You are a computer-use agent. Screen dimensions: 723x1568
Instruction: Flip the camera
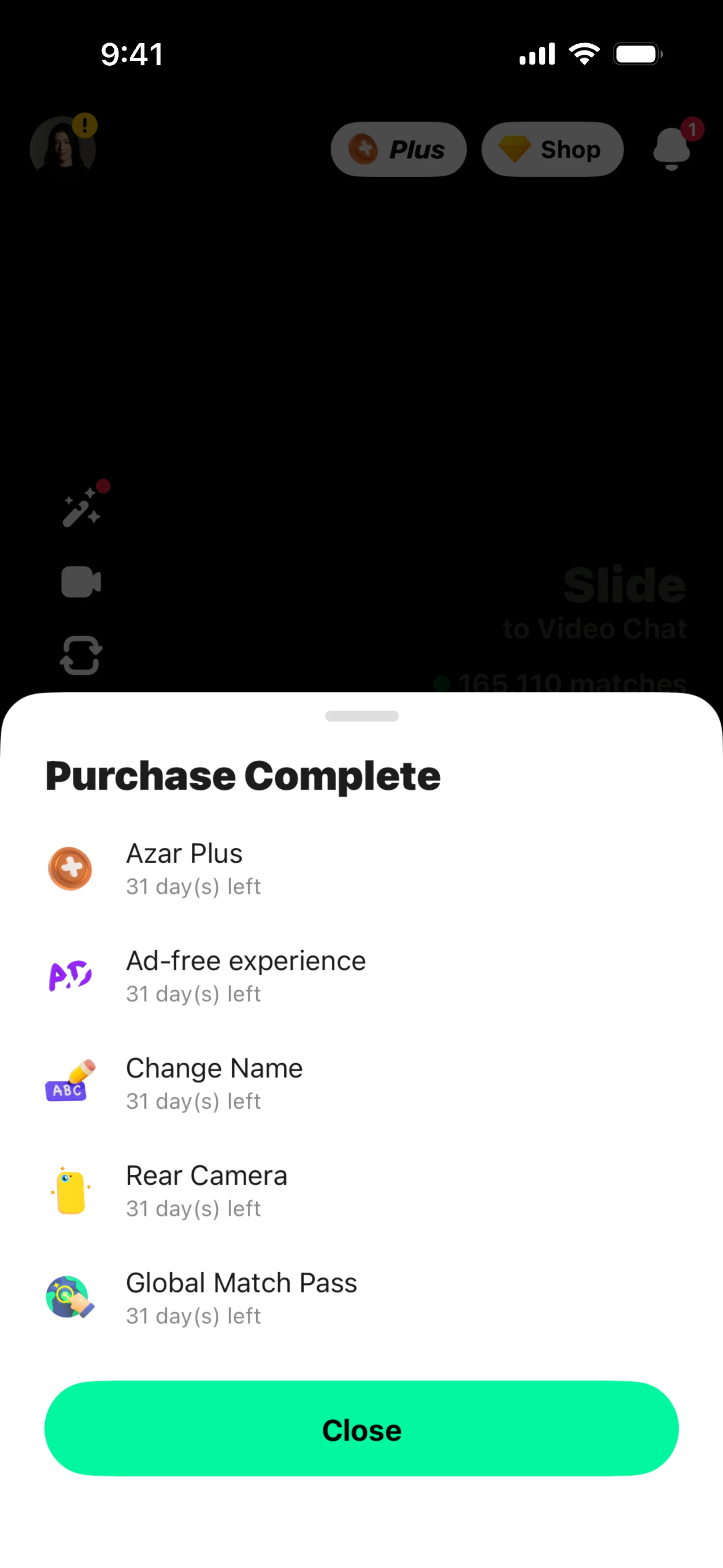click(81, 656)
